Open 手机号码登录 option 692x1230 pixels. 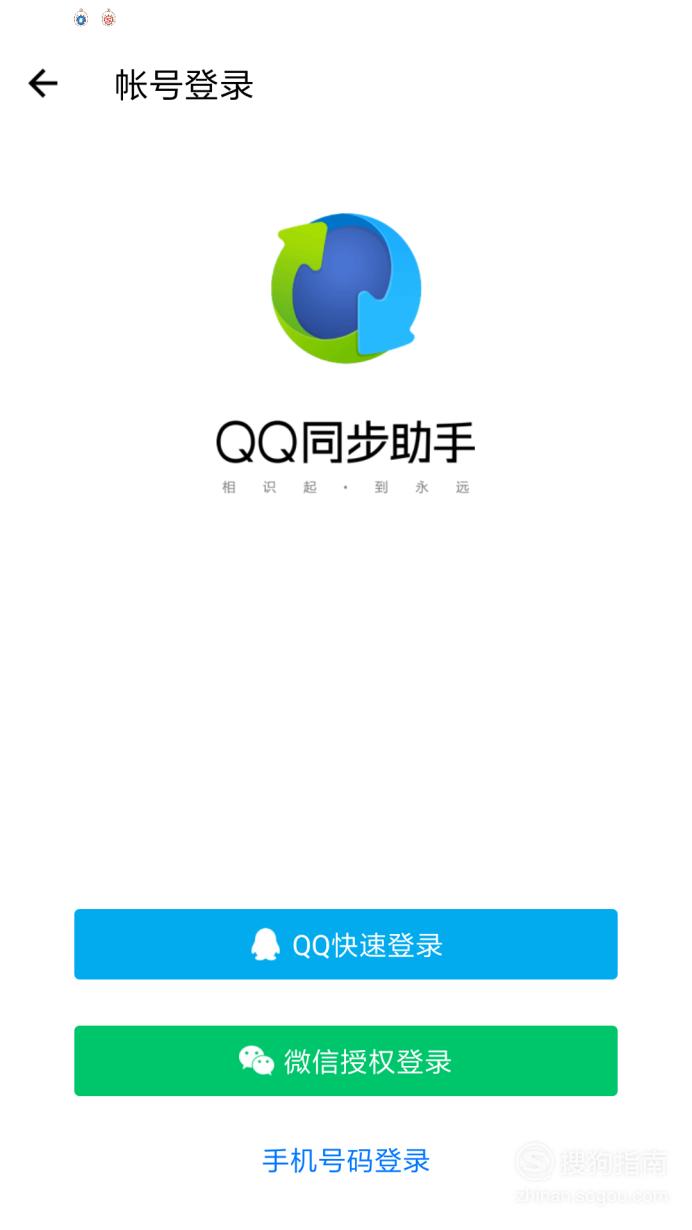(x=346, y=1161)
